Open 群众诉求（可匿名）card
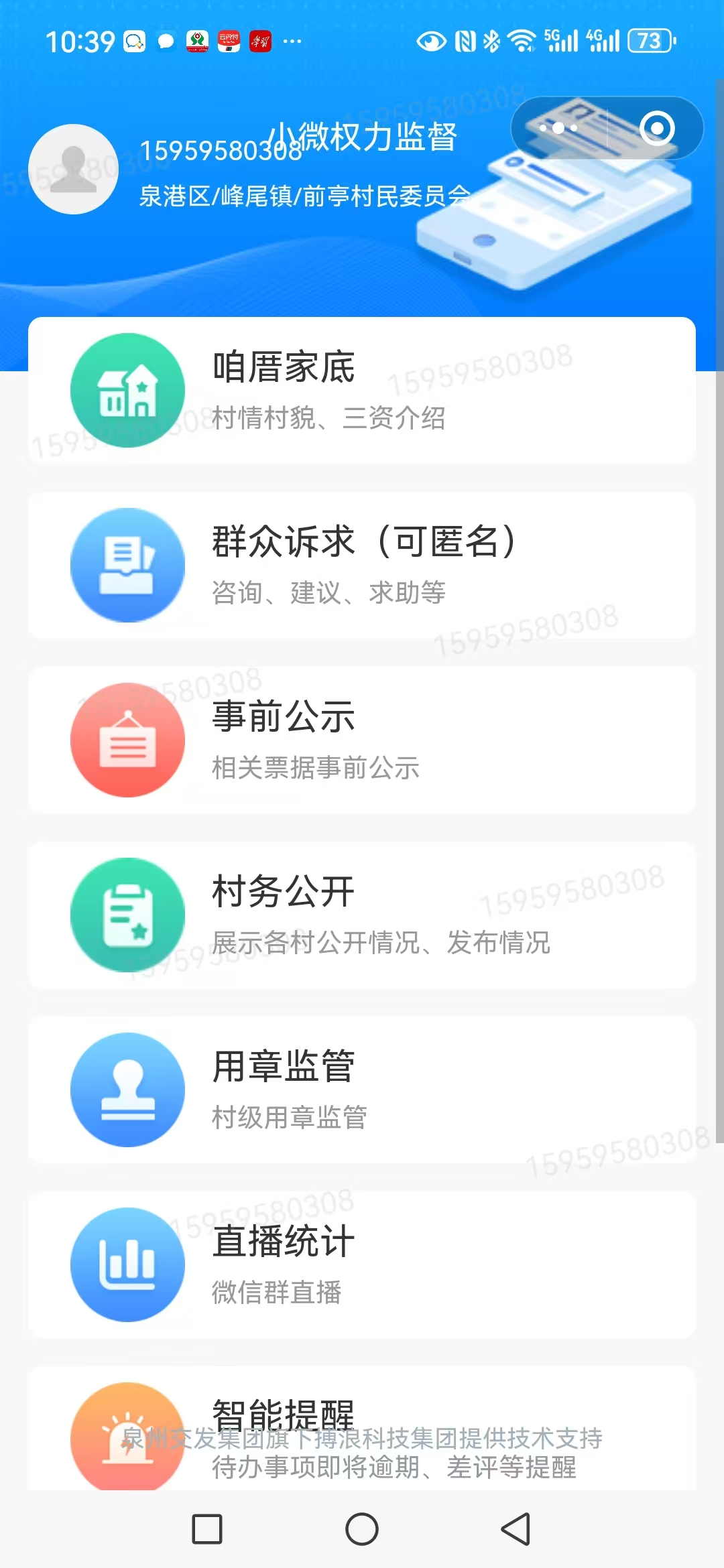This screenshot has width=724, height=1568. [362, 566]
